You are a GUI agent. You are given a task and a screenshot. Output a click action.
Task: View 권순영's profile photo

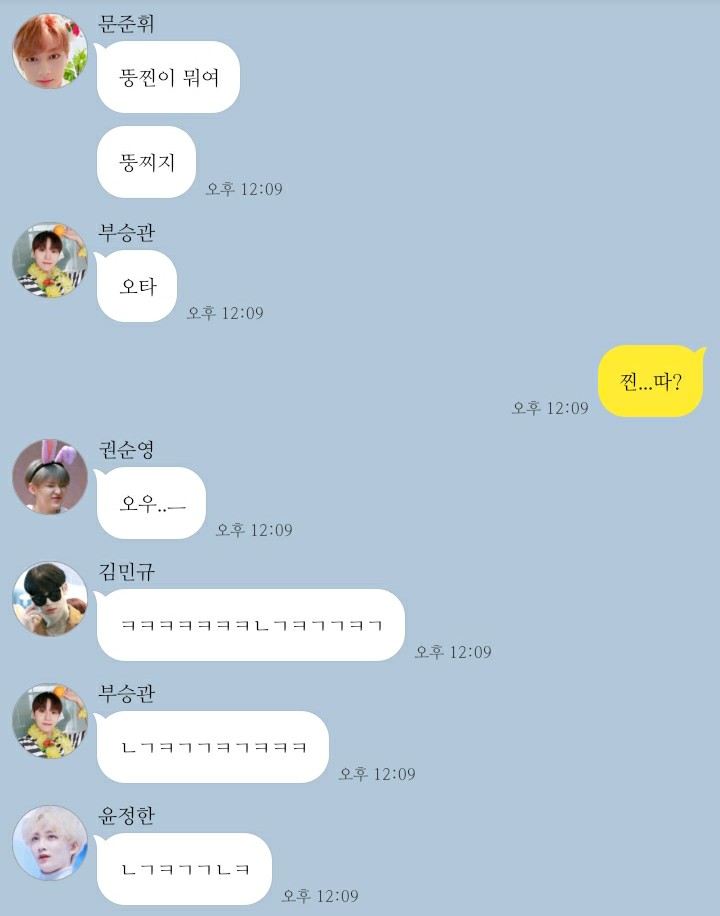(50, 477)
